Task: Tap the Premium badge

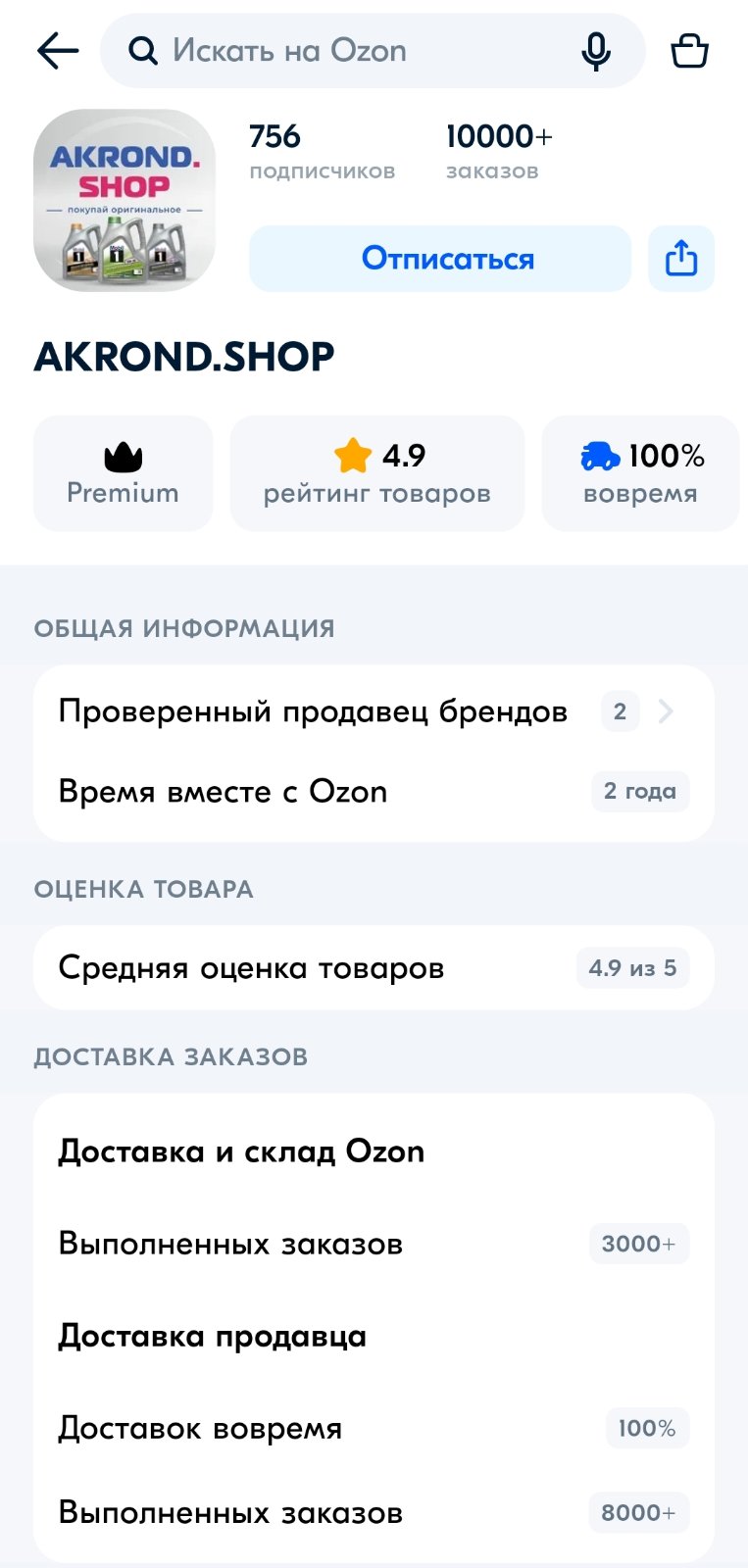Action: 124,473
